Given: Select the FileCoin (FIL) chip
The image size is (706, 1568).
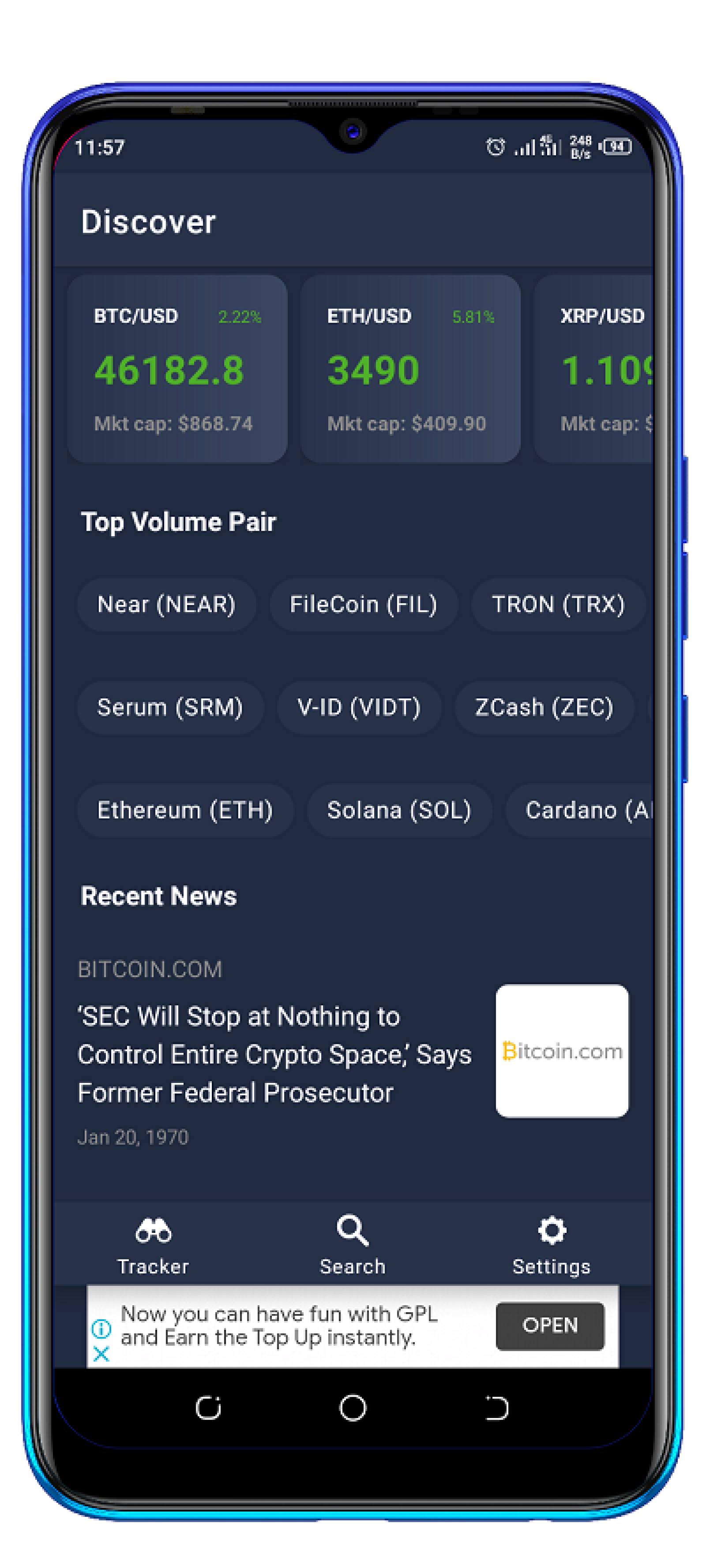Looking at the screenshot, I should 364,605.
